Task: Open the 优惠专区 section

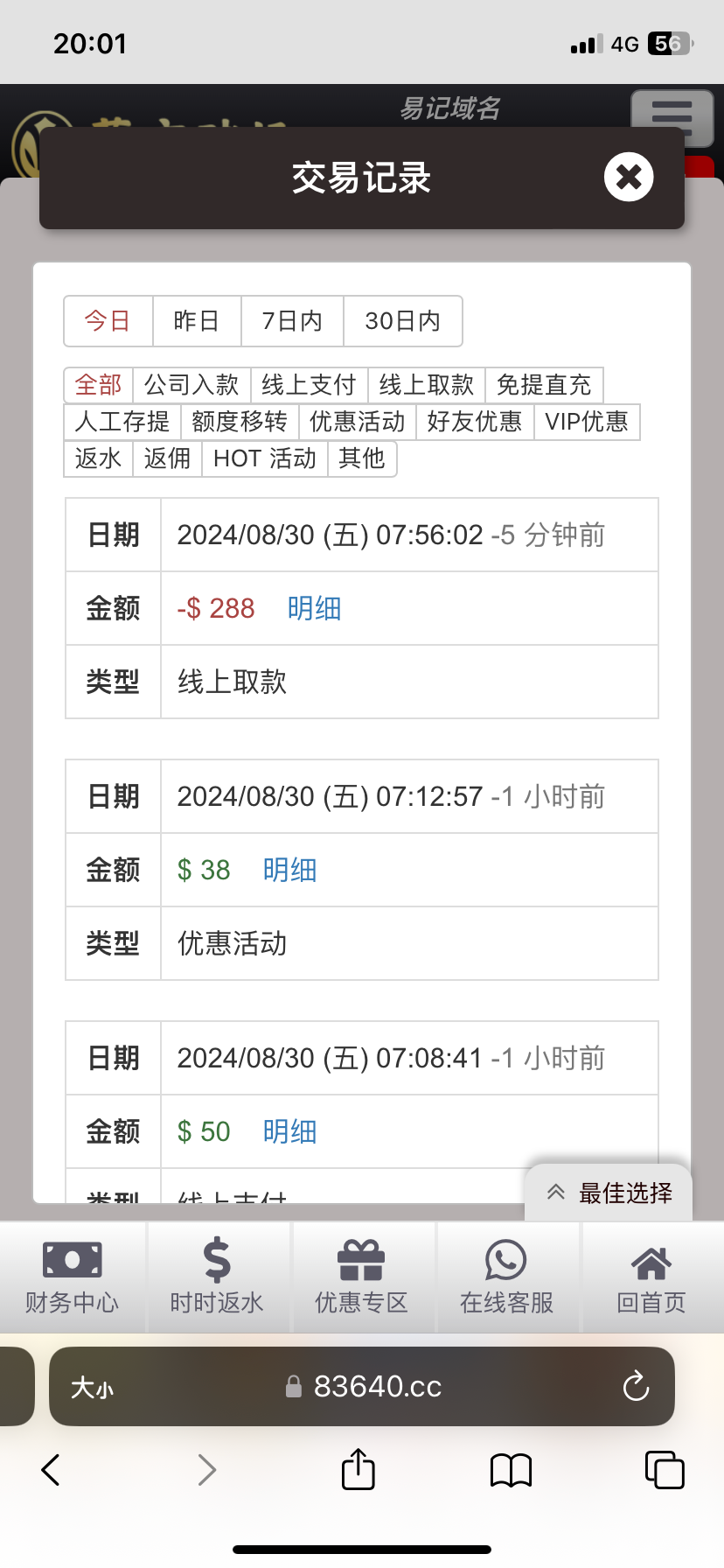Action: pyautogui.click(x=361, y=1277)
